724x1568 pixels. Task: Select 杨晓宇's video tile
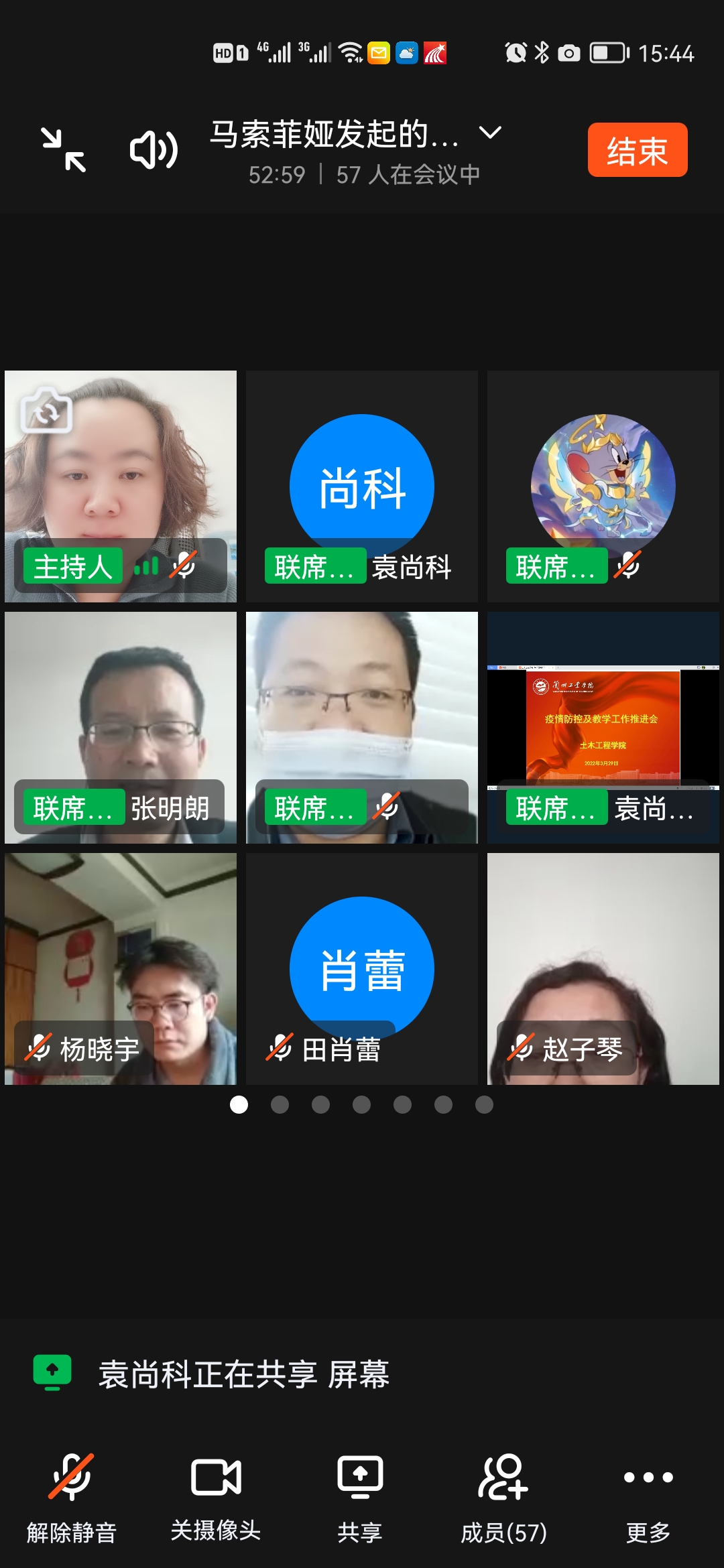pos(121,968)
